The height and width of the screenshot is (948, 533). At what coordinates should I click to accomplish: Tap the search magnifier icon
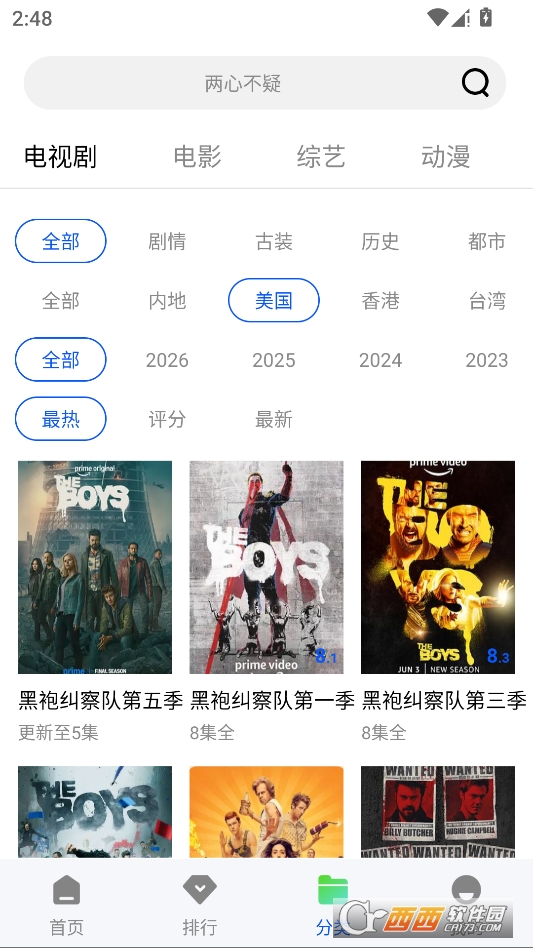point(476,83)
